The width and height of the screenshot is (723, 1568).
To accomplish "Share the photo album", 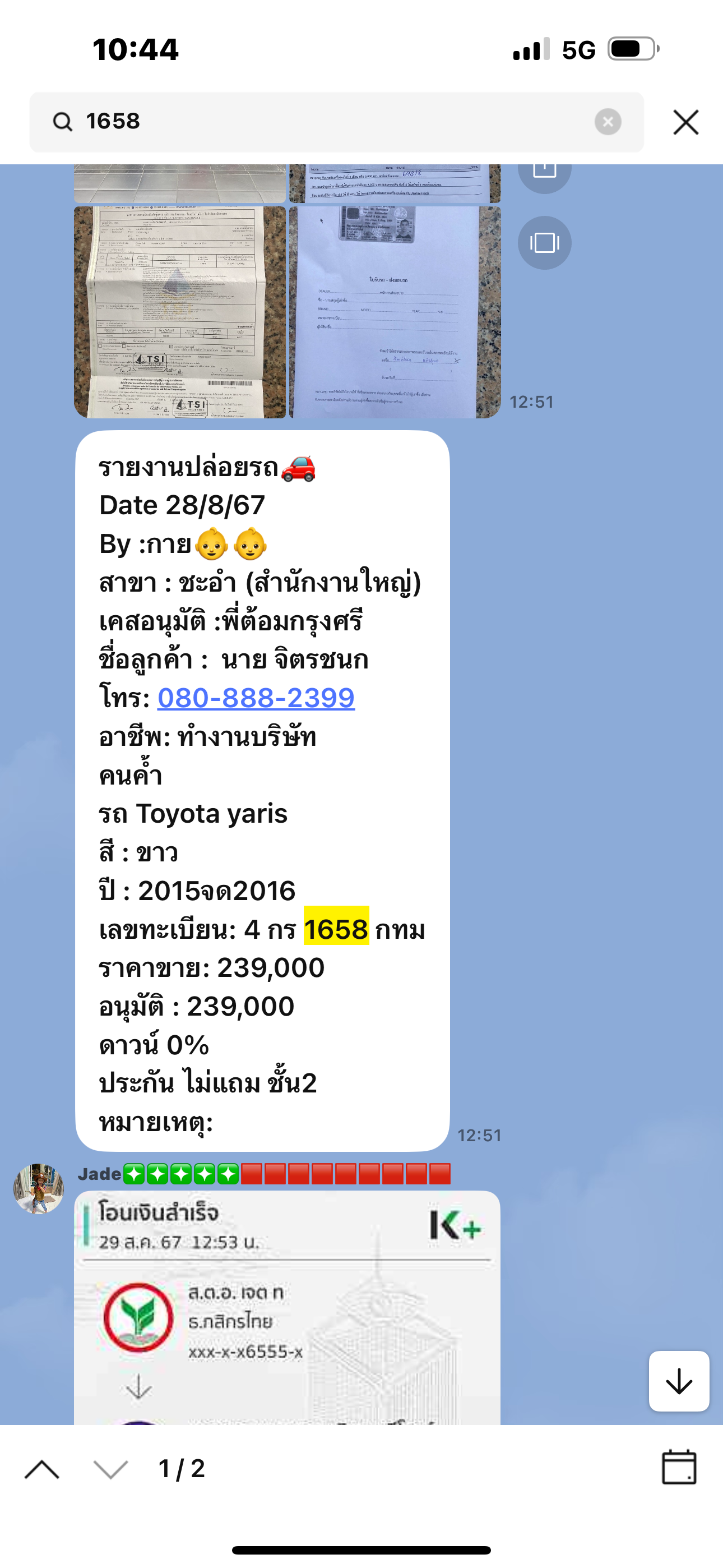I will point(544,173).
